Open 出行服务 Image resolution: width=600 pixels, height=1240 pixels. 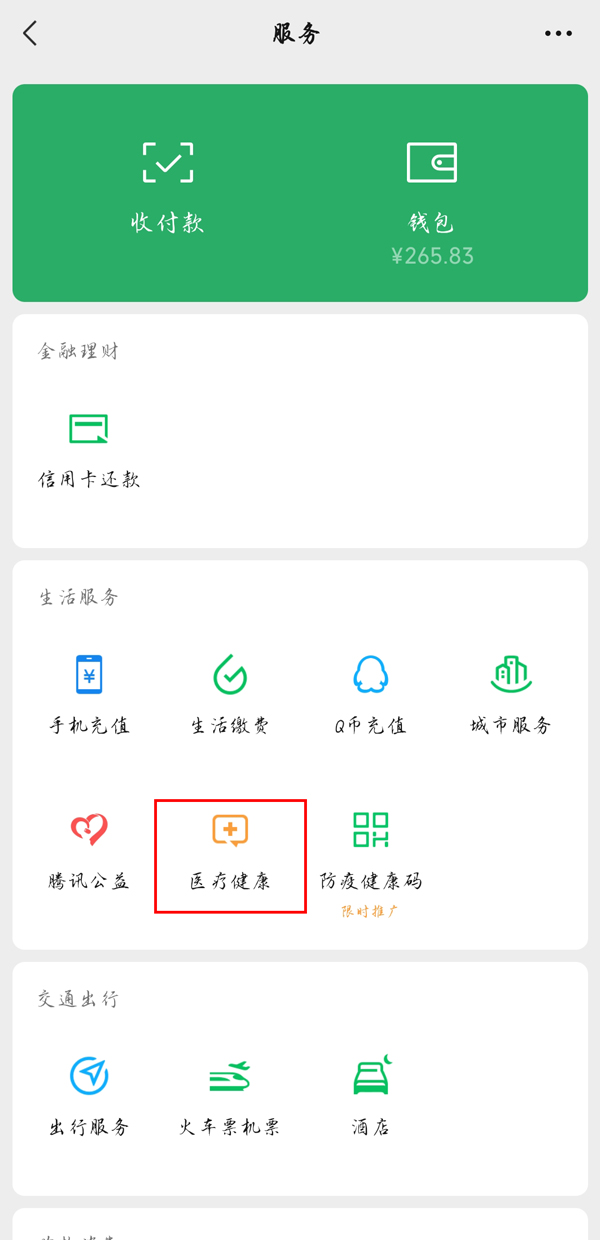click(89, 1097)
